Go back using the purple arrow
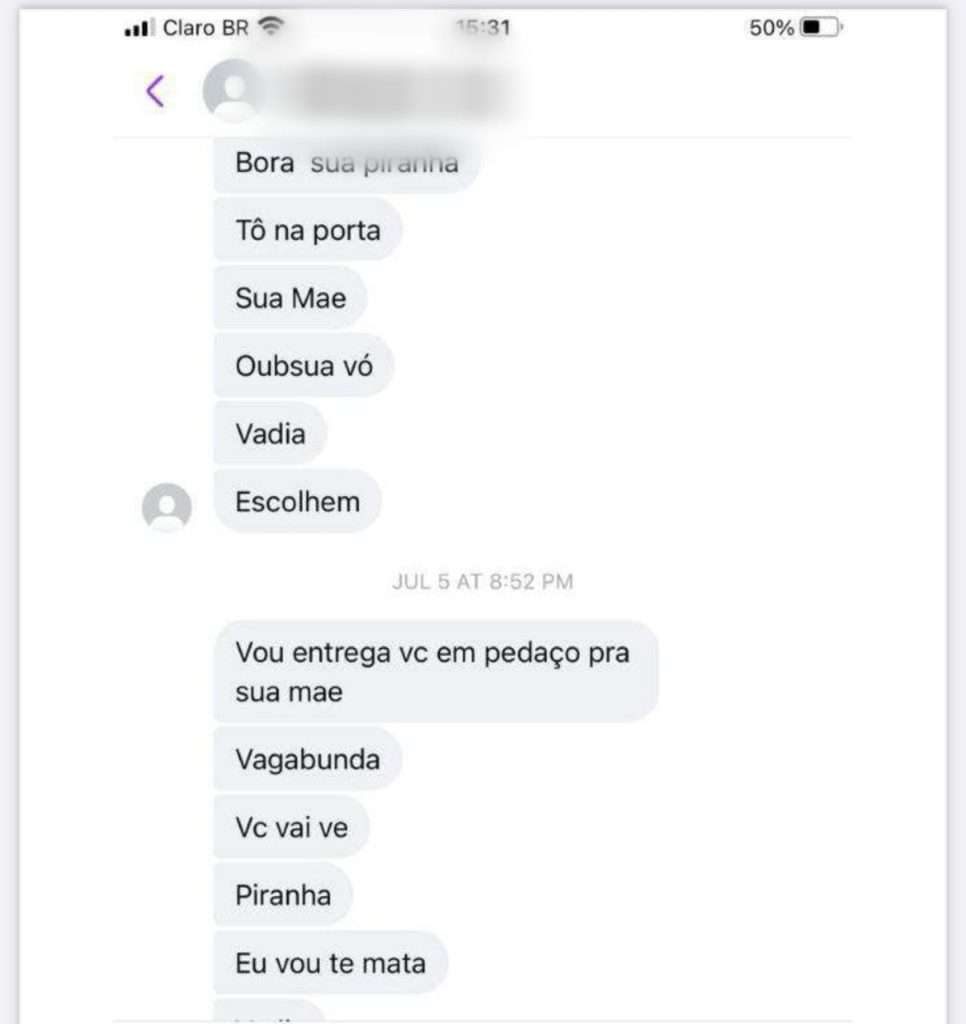 (154, 91)
